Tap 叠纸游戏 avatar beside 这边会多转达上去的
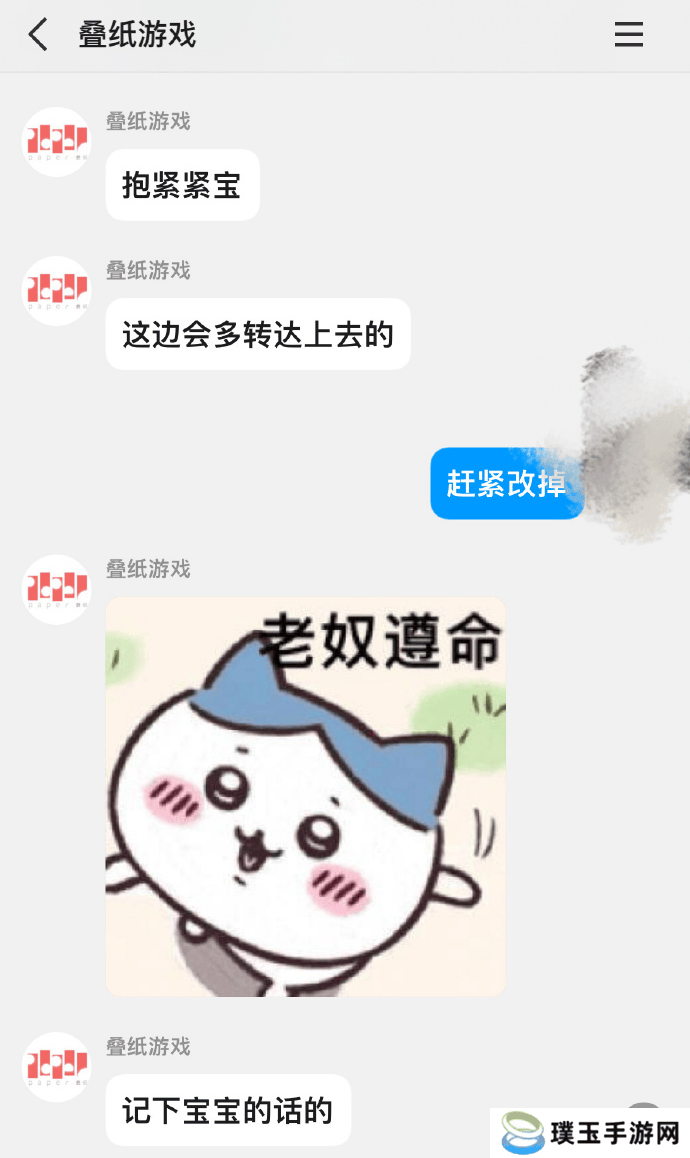The width and height of the screenshot is (690, 1158). click(57, 291)
